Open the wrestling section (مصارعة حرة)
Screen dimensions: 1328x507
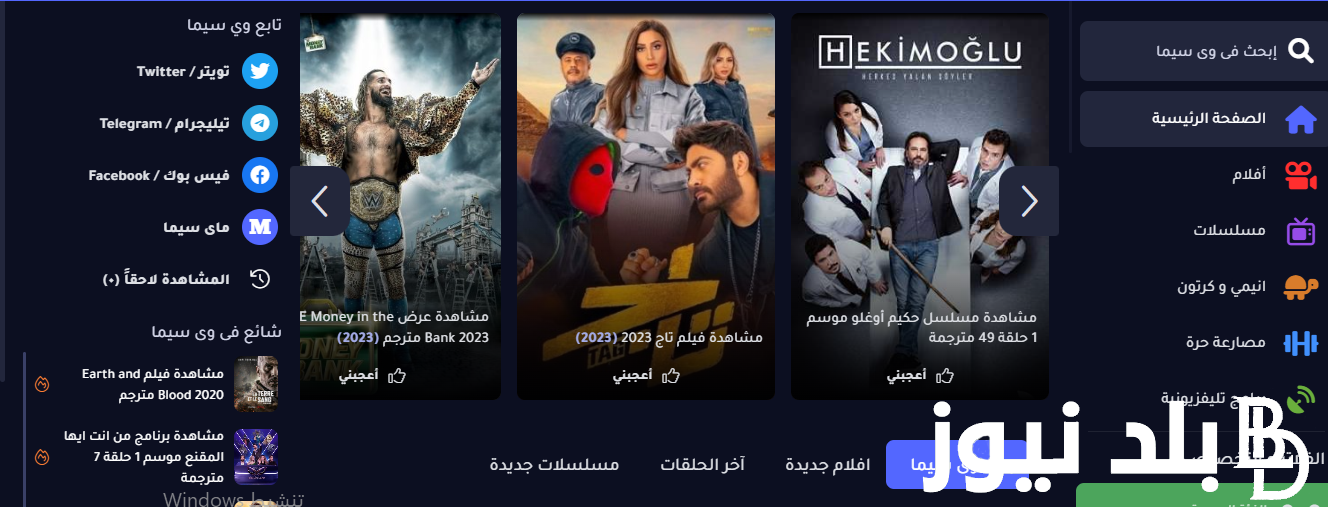(x=1226, y=343)
